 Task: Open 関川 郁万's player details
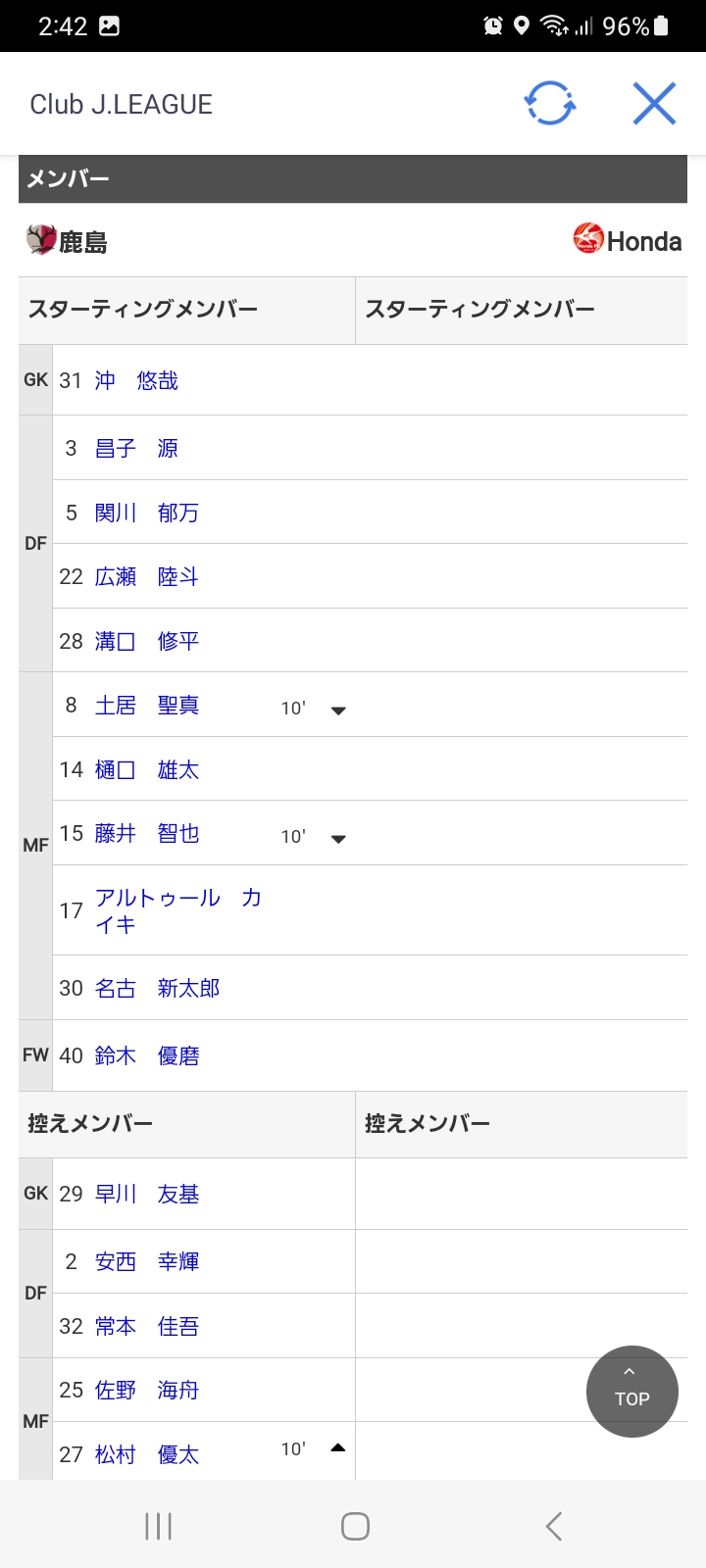point(146,513)
